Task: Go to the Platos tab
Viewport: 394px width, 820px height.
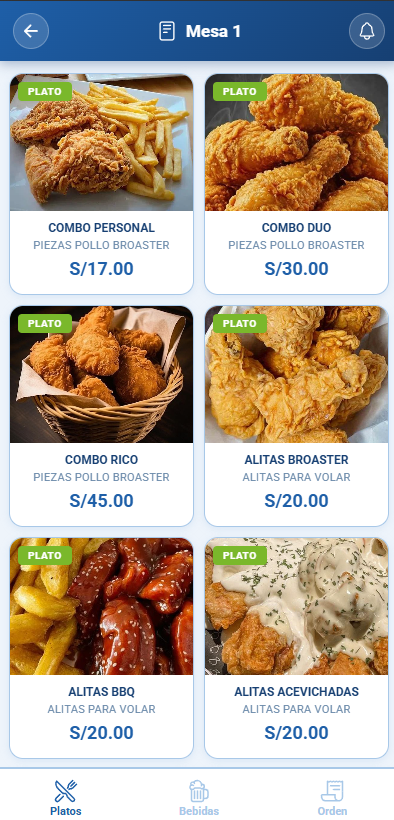Action: 66,797
